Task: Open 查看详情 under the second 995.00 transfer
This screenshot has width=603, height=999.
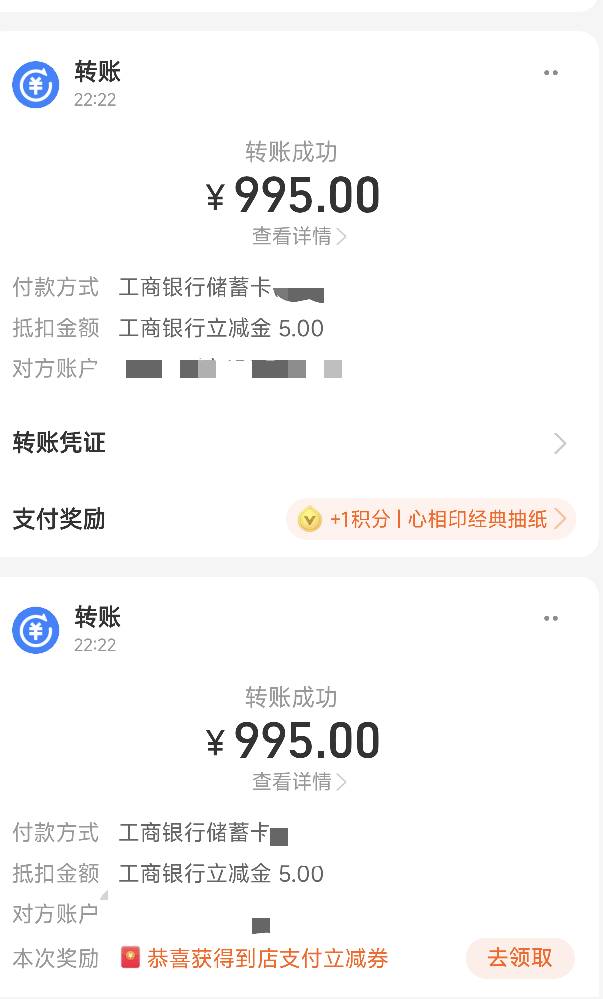Action: (x=299, y=782)
